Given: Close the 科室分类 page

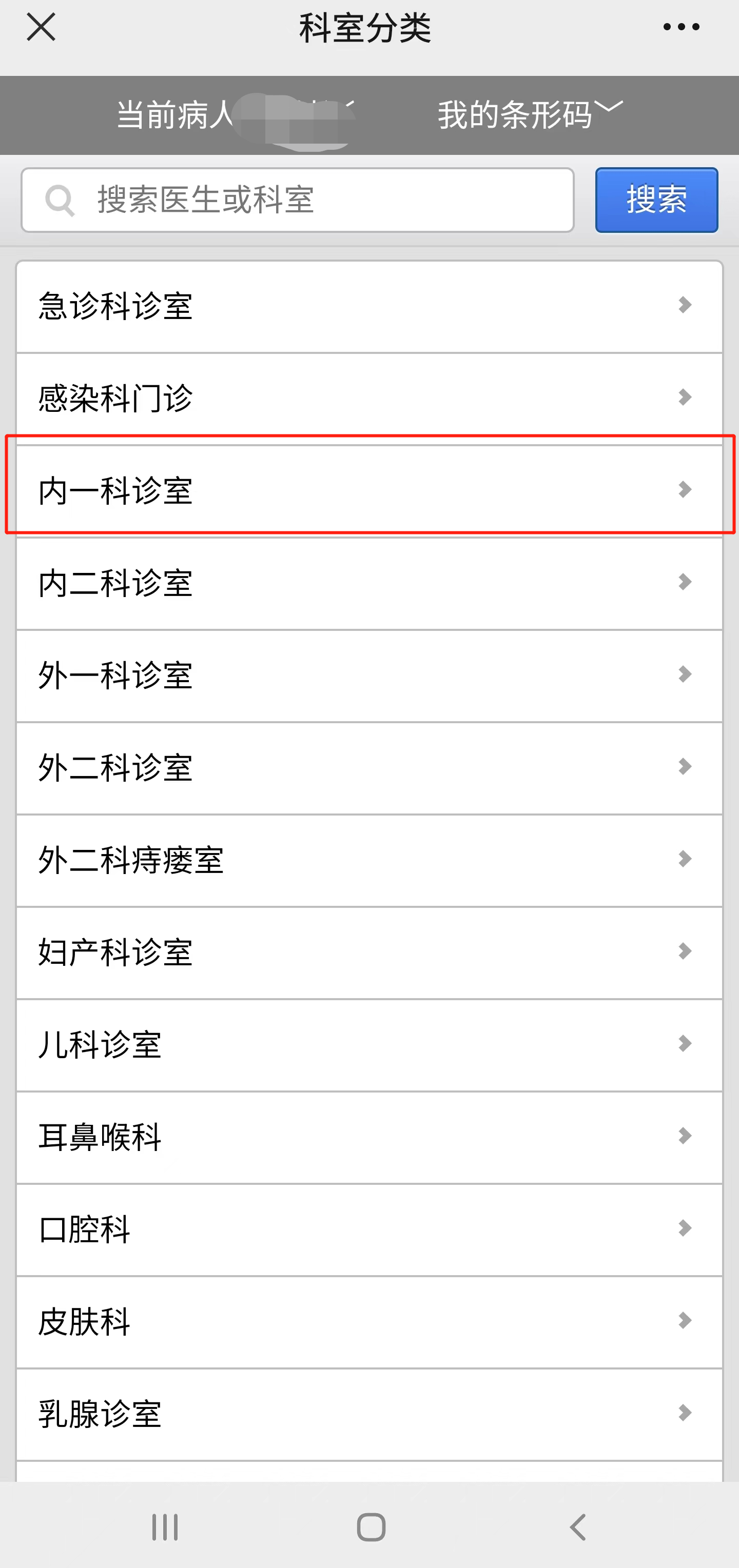Looking at the screenshot, I should (41, 27).
